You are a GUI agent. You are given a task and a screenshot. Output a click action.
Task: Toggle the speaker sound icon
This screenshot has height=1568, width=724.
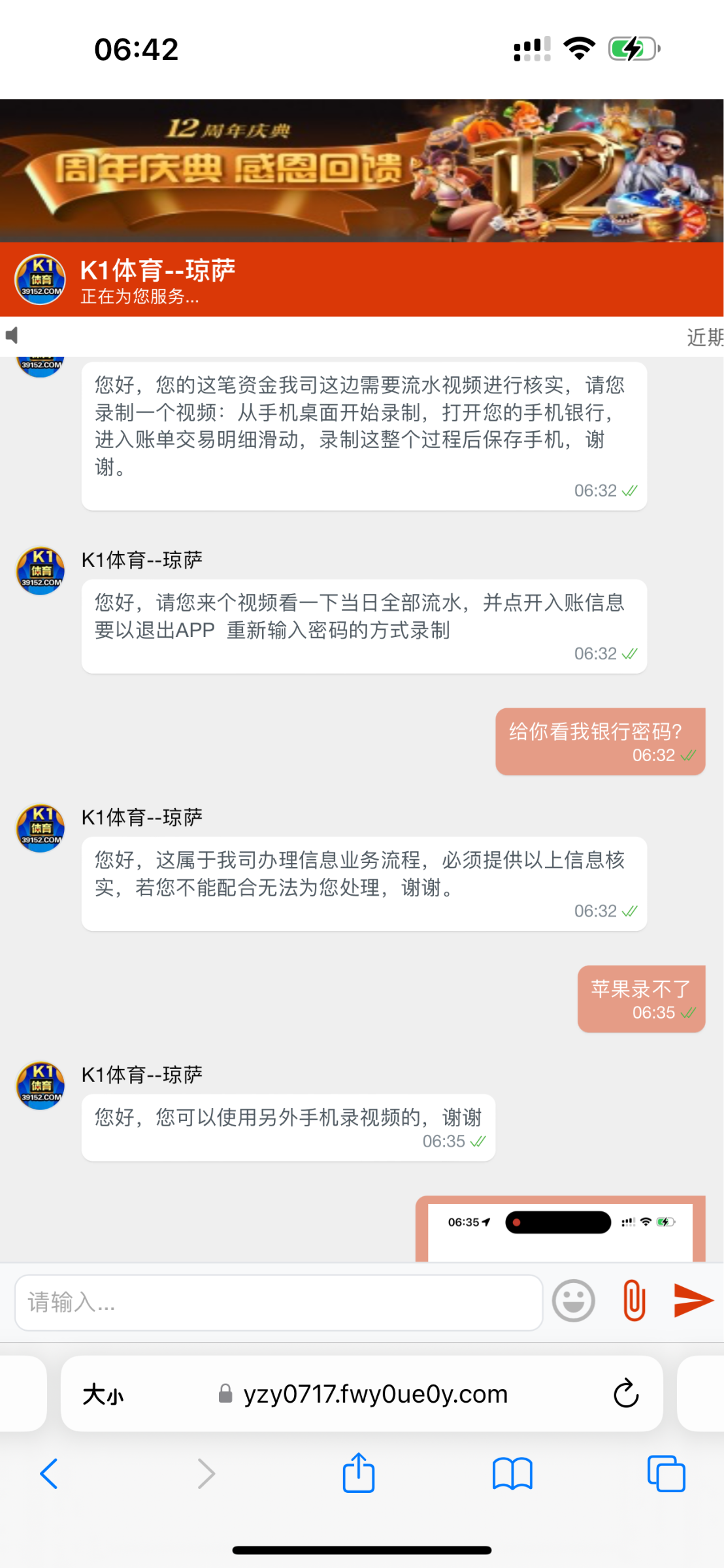12,335
